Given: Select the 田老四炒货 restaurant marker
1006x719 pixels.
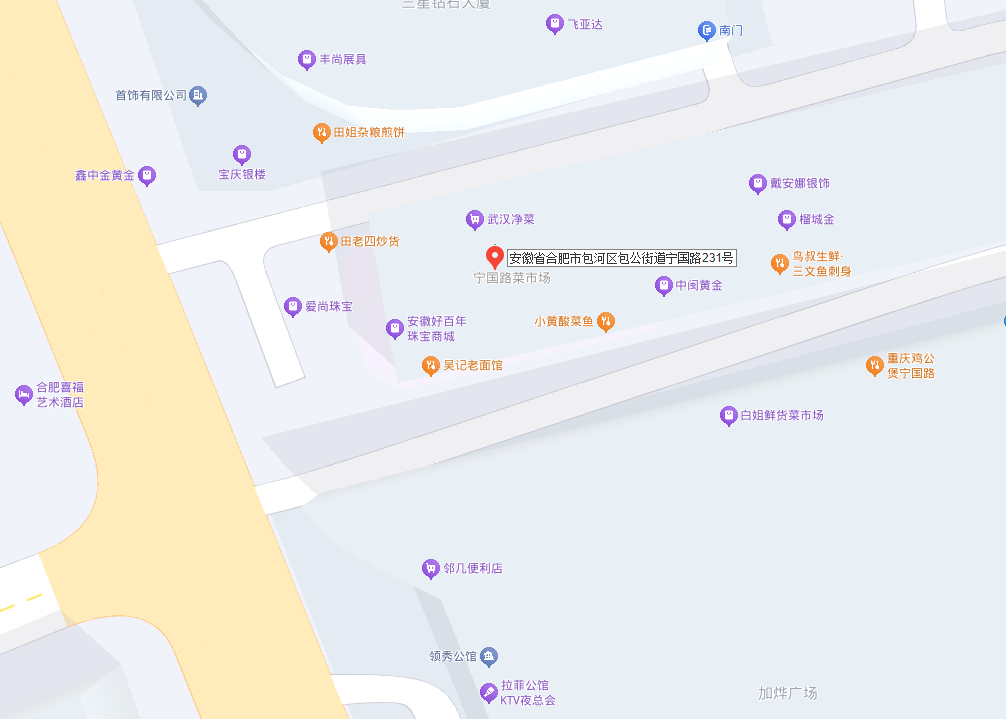Looking at the screenshot, I should (x=328, y=241).
